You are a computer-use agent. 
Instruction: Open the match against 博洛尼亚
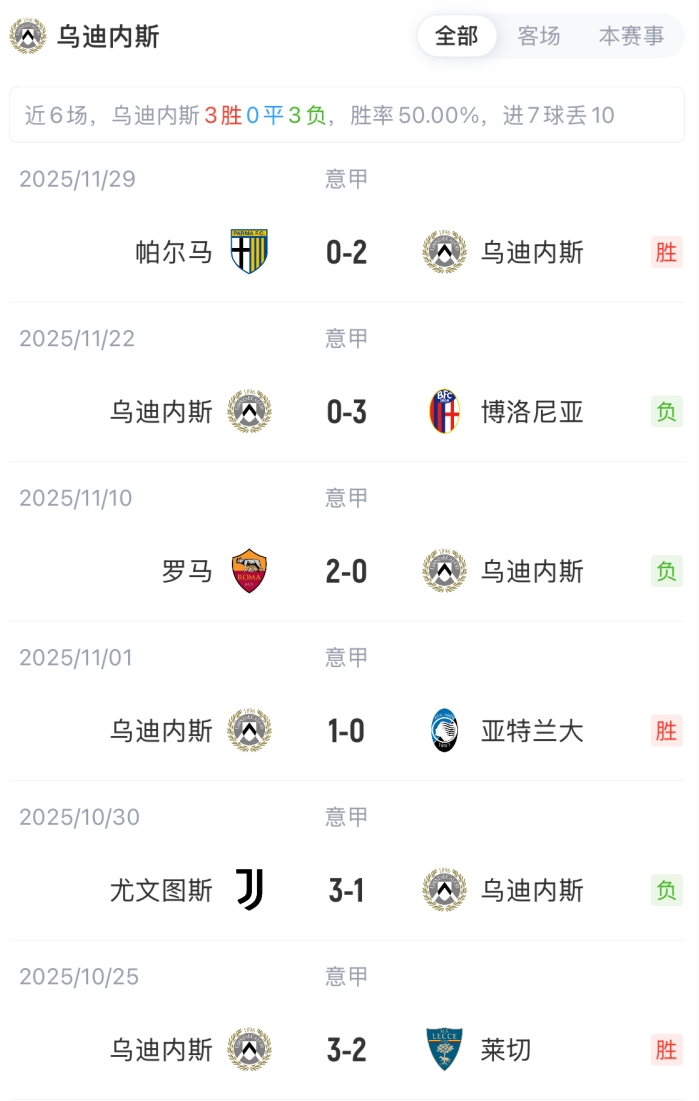(347, 412)
